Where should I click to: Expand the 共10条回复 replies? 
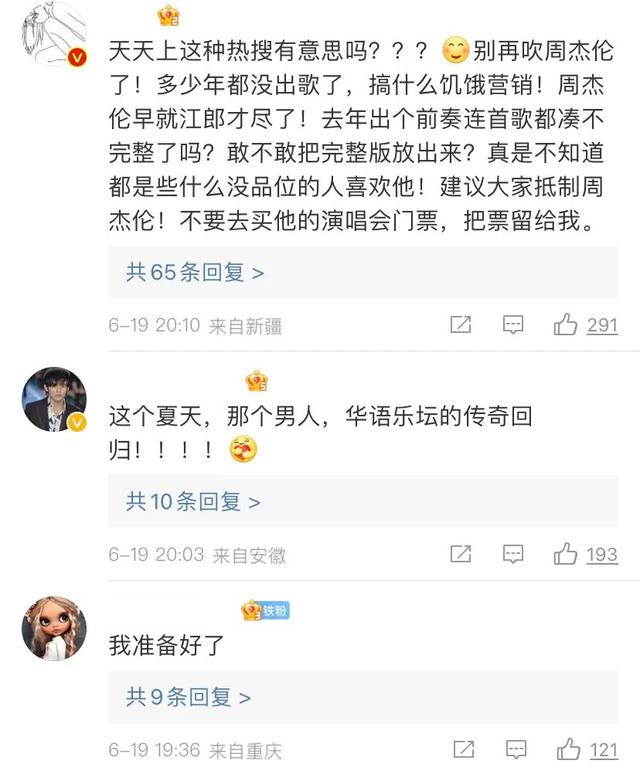click(x=193, y=502)
